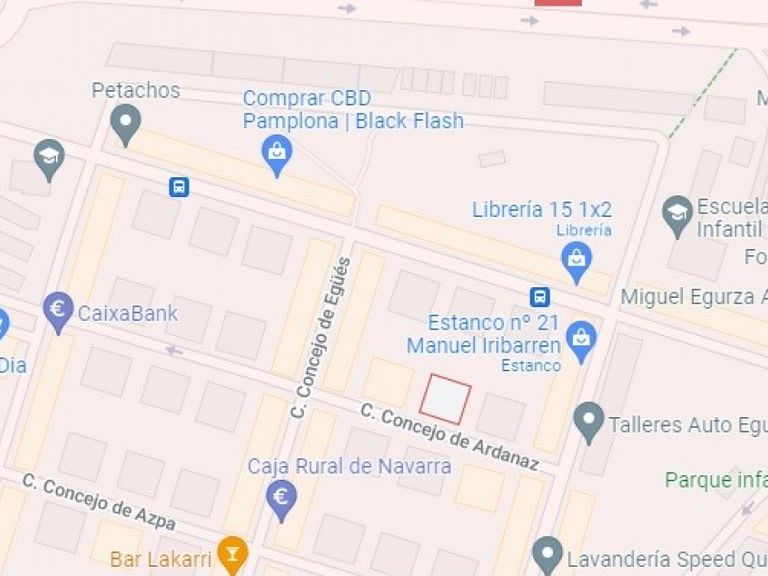
Task: Select the Lavandería Speed pin
Action: coord(547,553)
